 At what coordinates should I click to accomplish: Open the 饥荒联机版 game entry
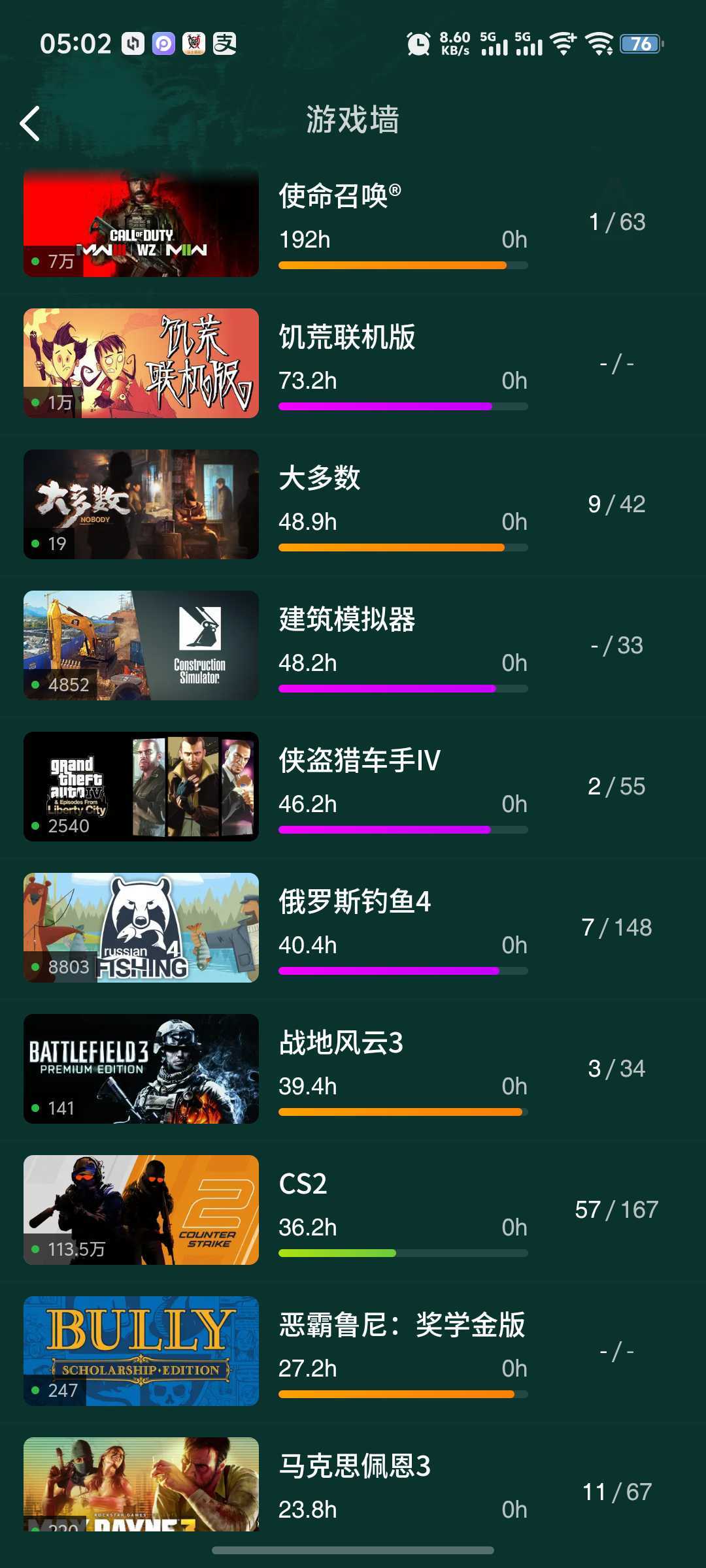[x=353, y=363]
